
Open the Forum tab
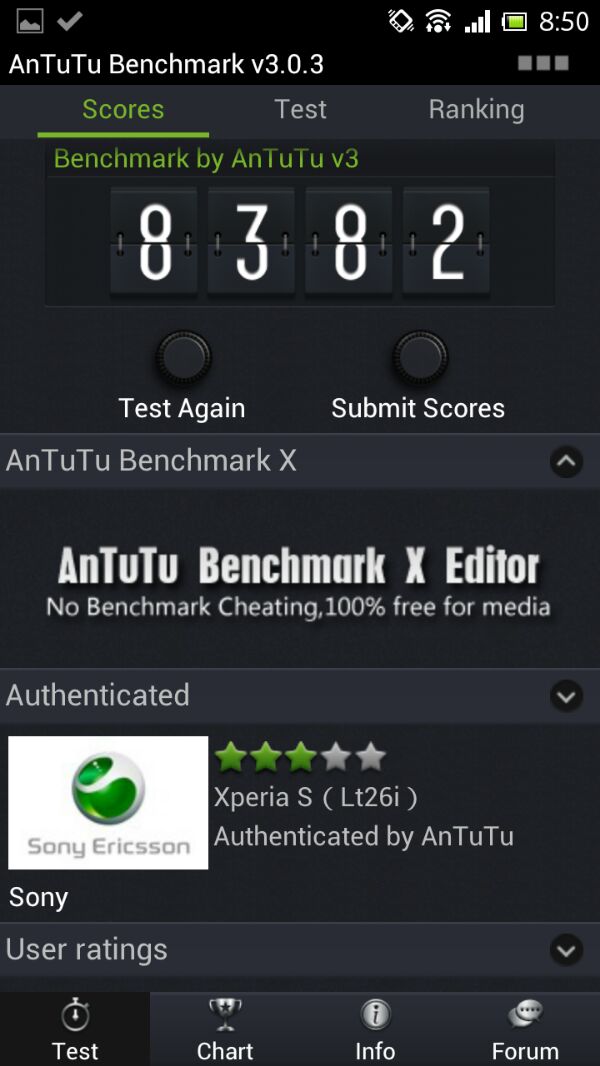525,1029
